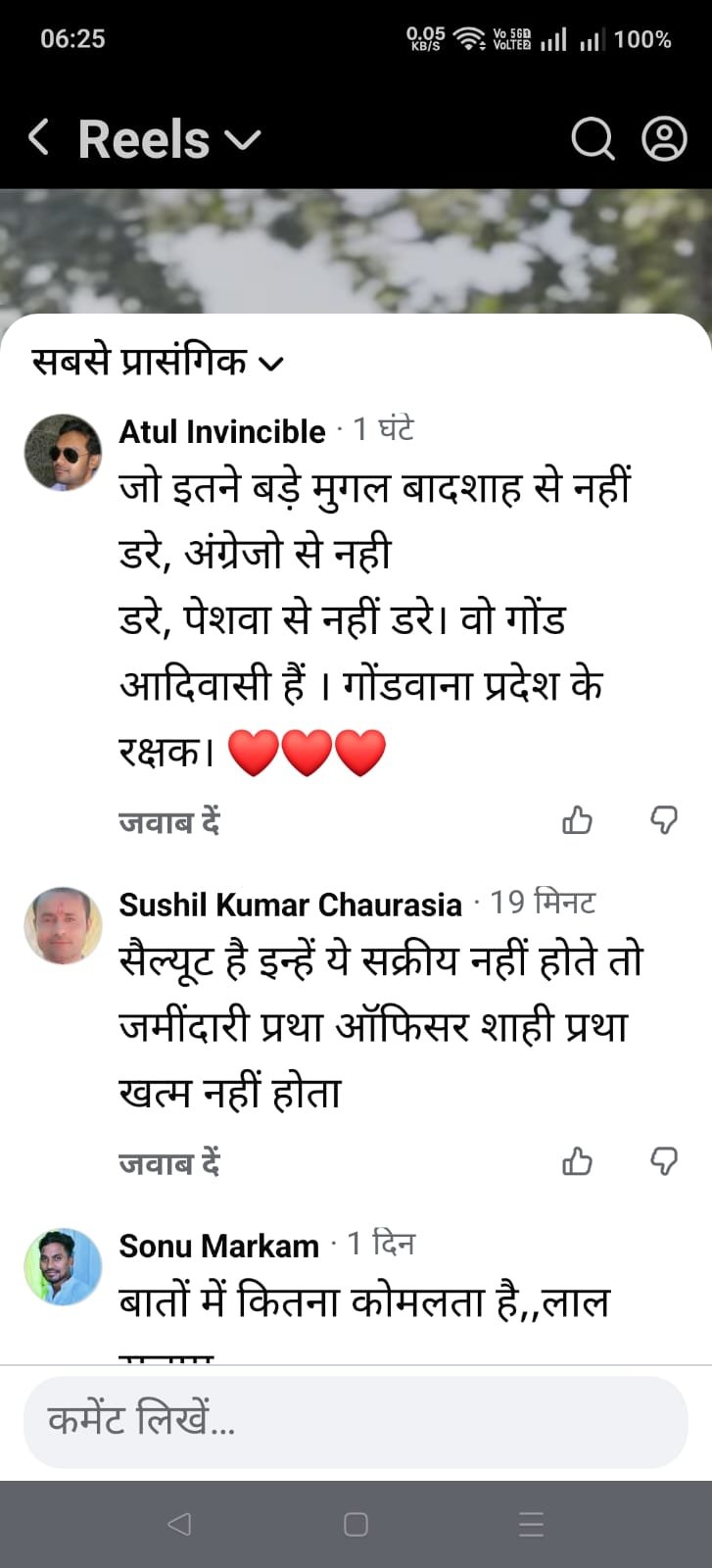The image size is (712, 1568).
Task: Reply to Sushil Kumar Chaurasia's comment
Action: (x=168, y=1162)
